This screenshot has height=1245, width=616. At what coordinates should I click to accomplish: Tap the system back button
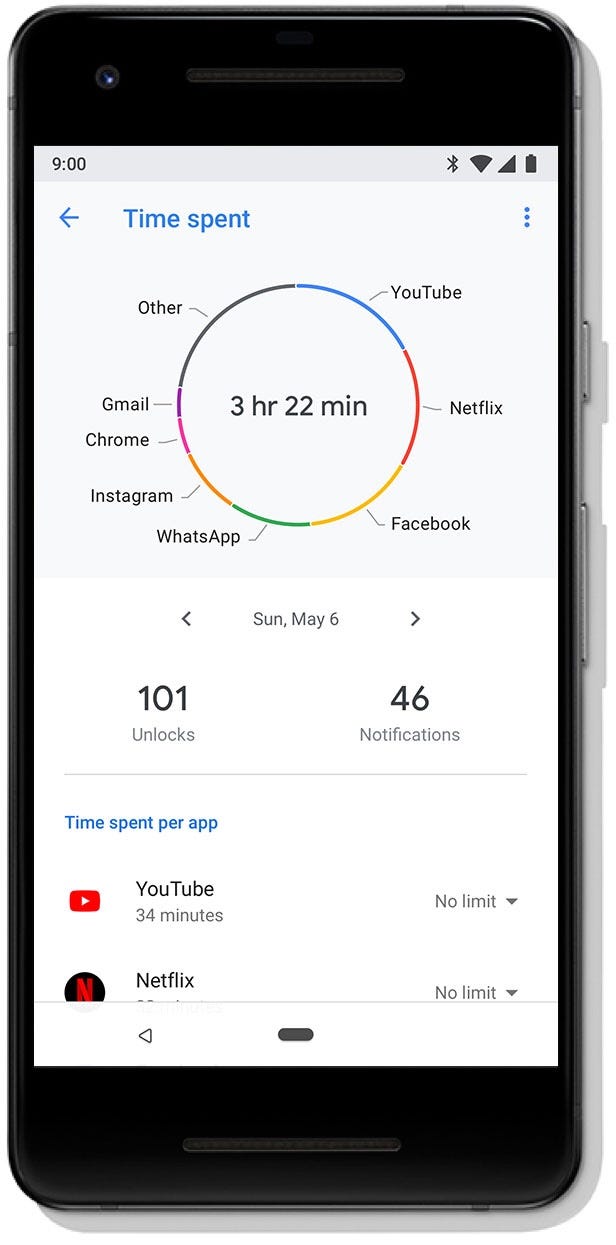[146, 1035]
